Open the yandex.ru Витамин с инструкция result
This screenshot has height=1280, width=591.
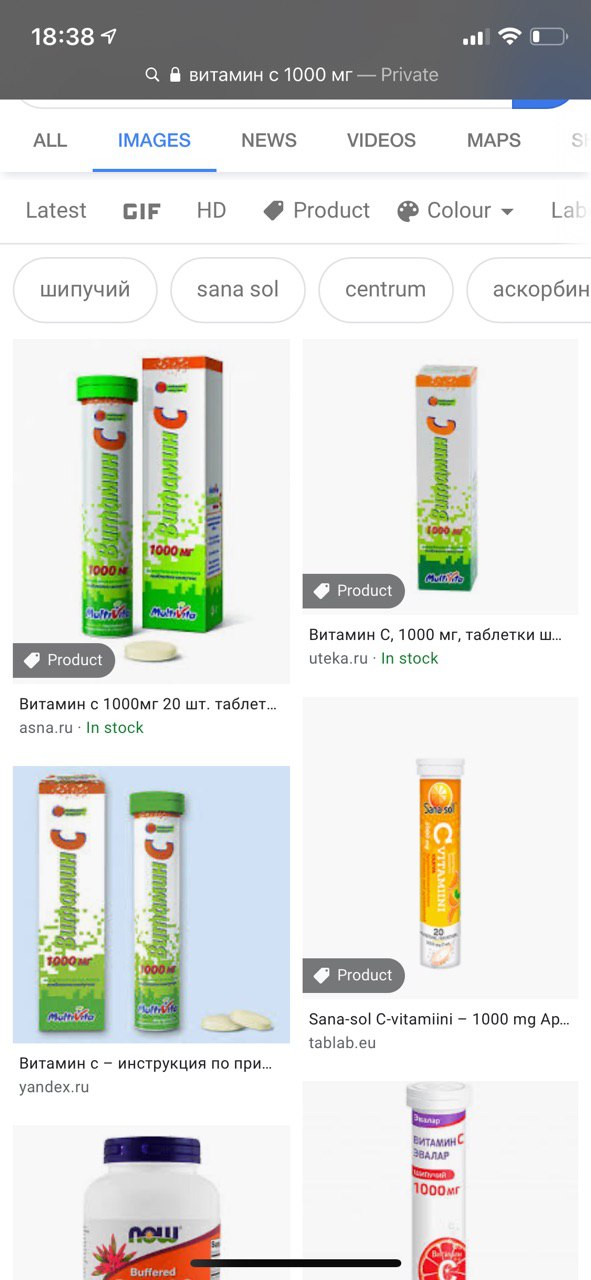click(151, 905)
